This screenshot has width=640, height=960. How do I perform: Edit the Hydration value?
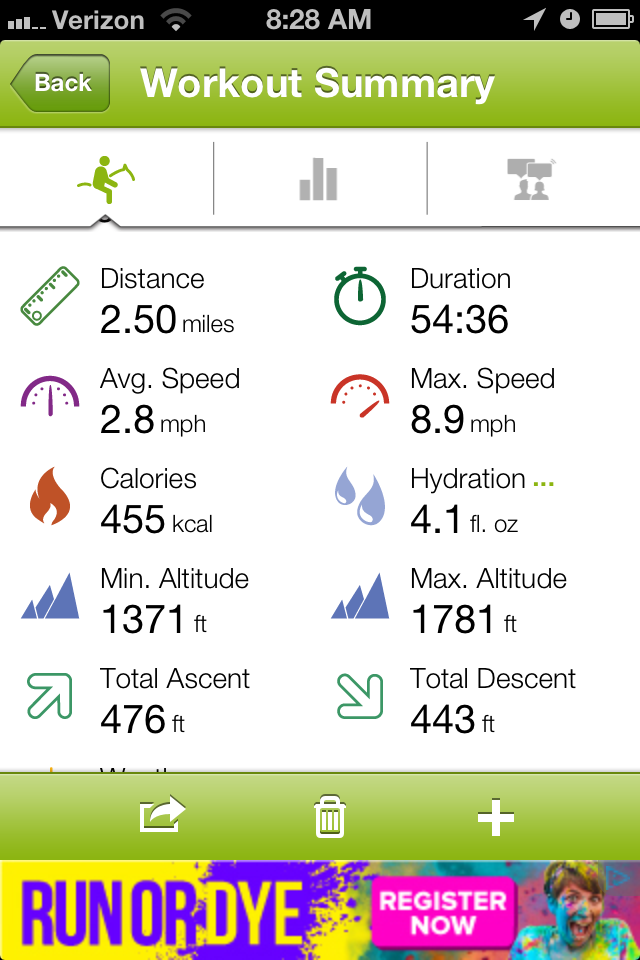[543, 481]
